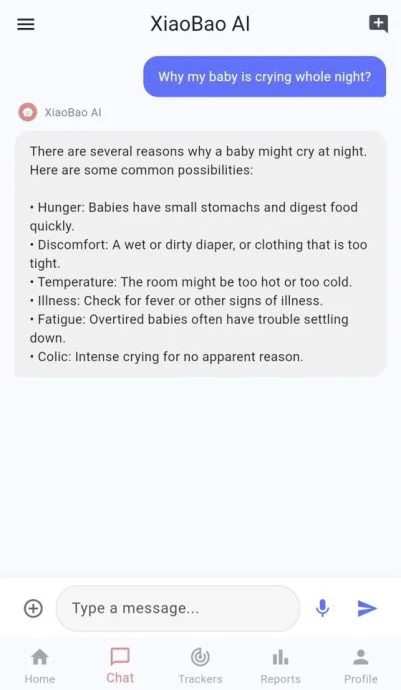Open the hamburger drawer menu

coord(26,24)
